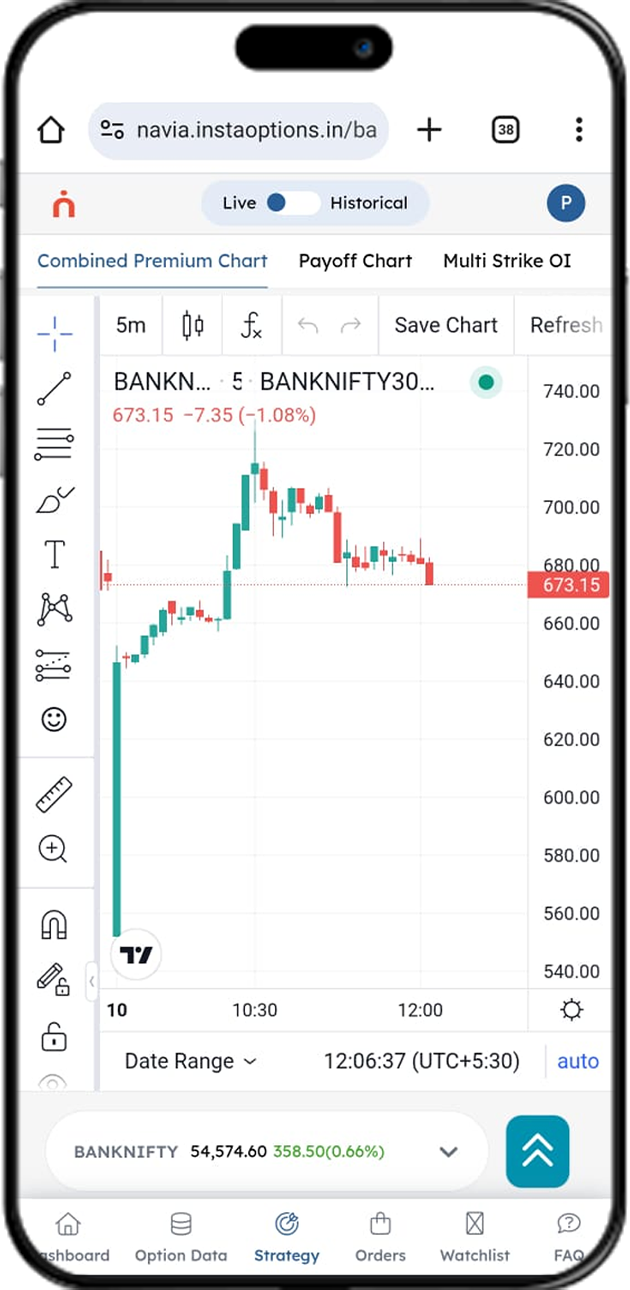
Task: Tap the teal double-arrow up button
Action: (537, 1152)
